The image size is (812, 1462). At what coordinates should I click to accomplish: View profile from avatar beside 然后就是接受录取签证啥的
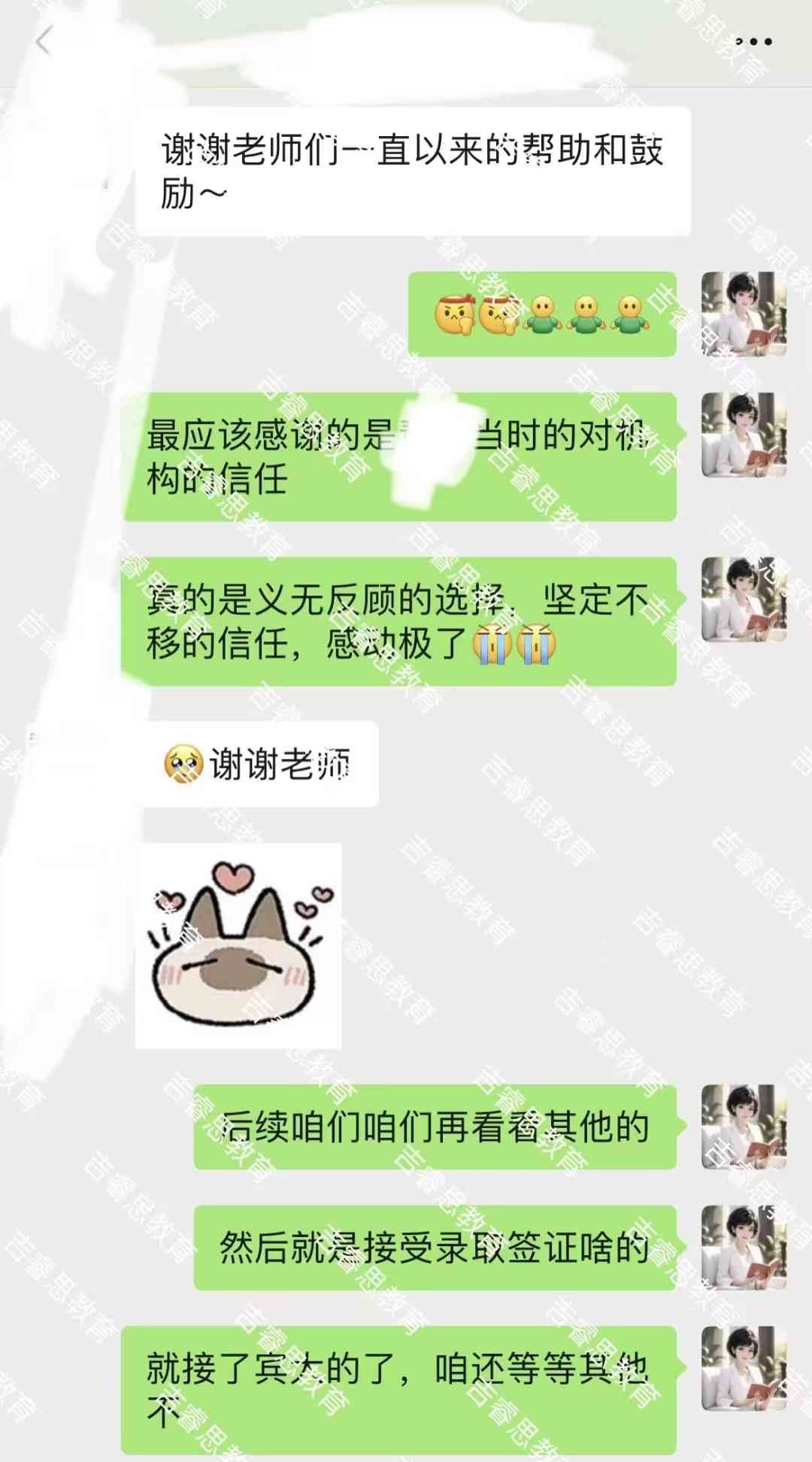744,1247
